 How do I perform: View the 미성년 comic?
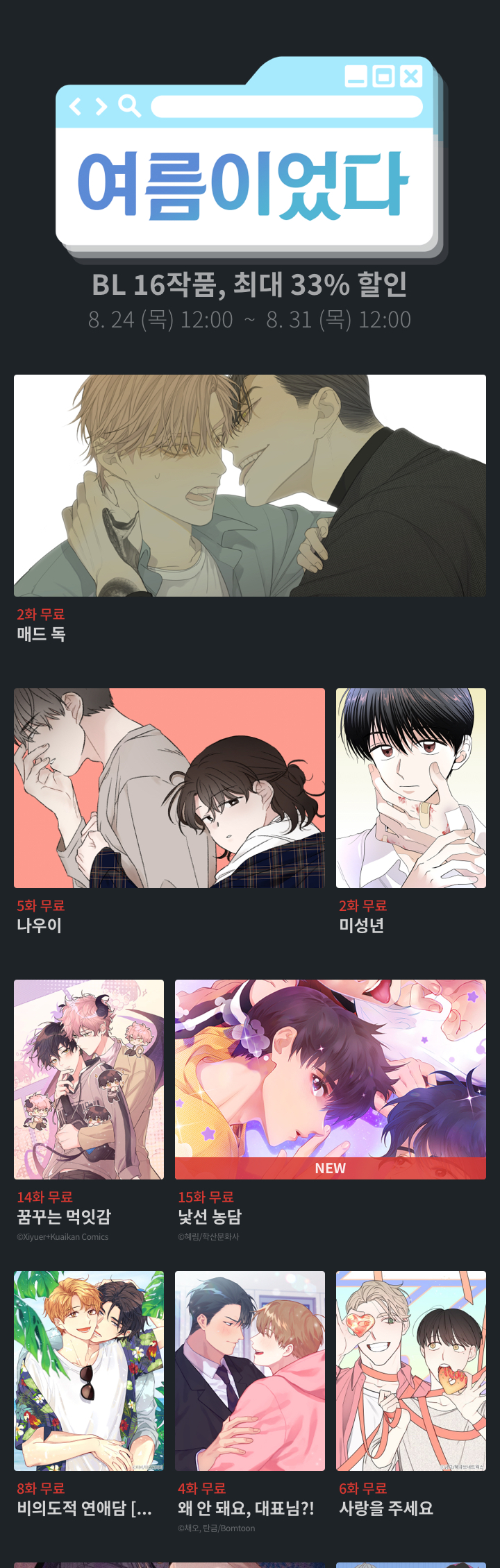click(411, 788)
